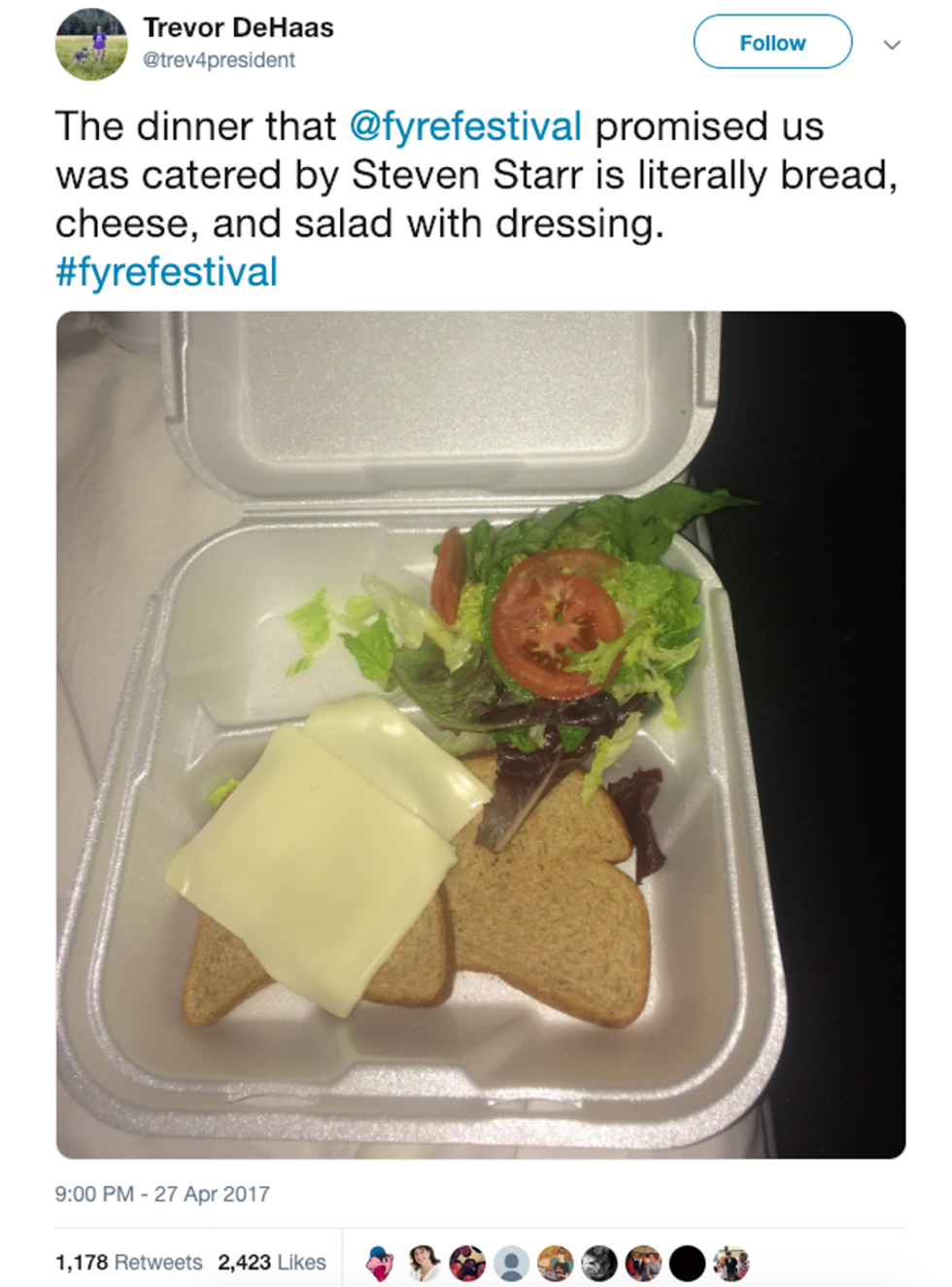Image resolution: width=952 pixels, height=1287 pixels.
Task: View the 1,178 Retweets list
Action: click(128, 1262)
